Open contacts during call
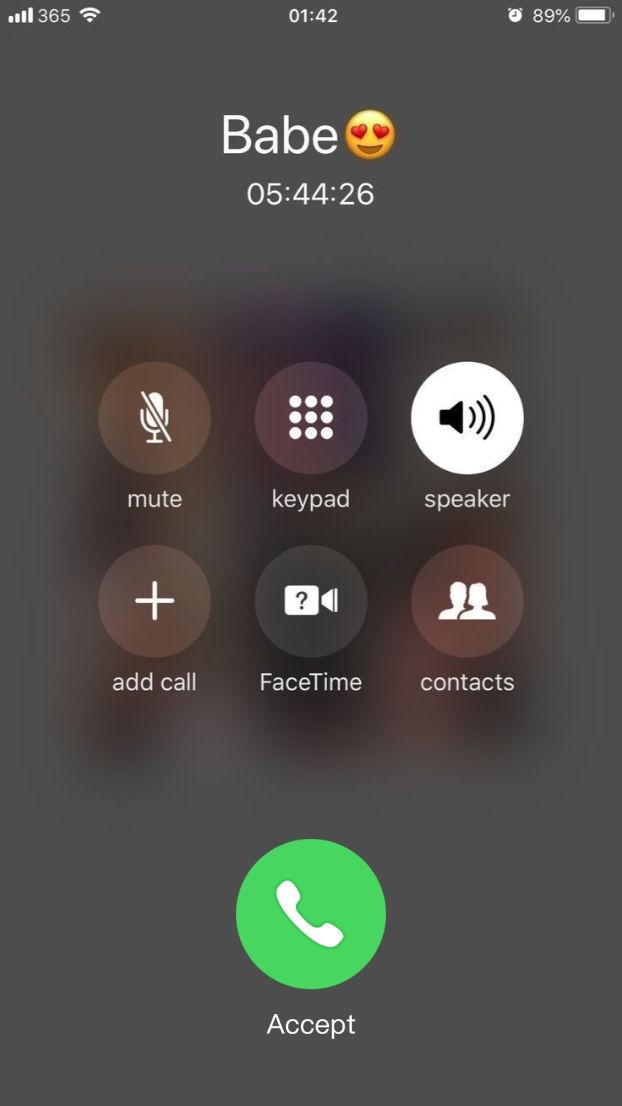 pyautogui.click(x=467, y=601)
